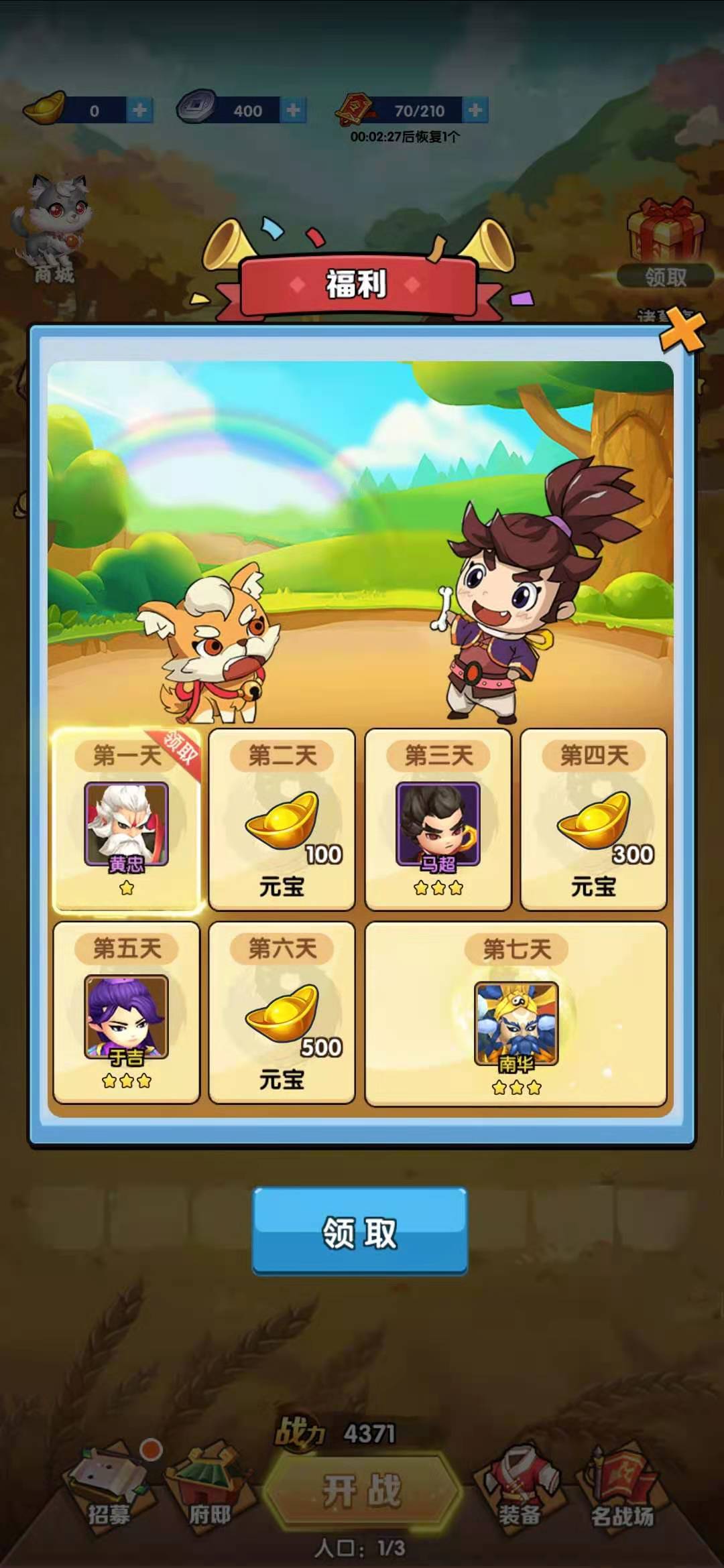The image size is (724, 1568).
Task: View the 第七天 南华 reward card
Action: [x=516, y=1014]
